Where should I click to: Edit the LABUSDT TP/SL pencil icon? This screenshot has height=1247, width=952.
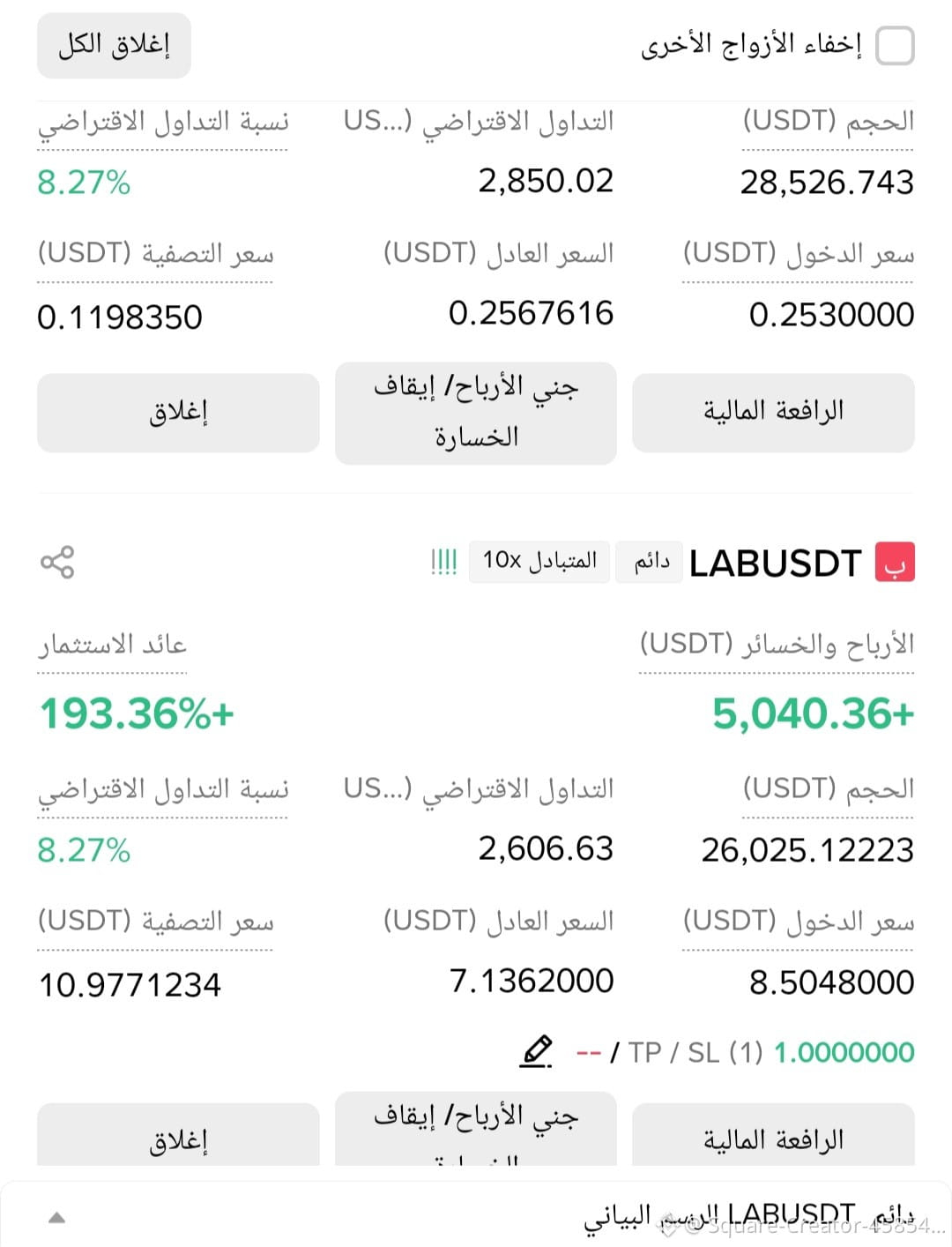pyautogui.click(x=536, y=1051)
